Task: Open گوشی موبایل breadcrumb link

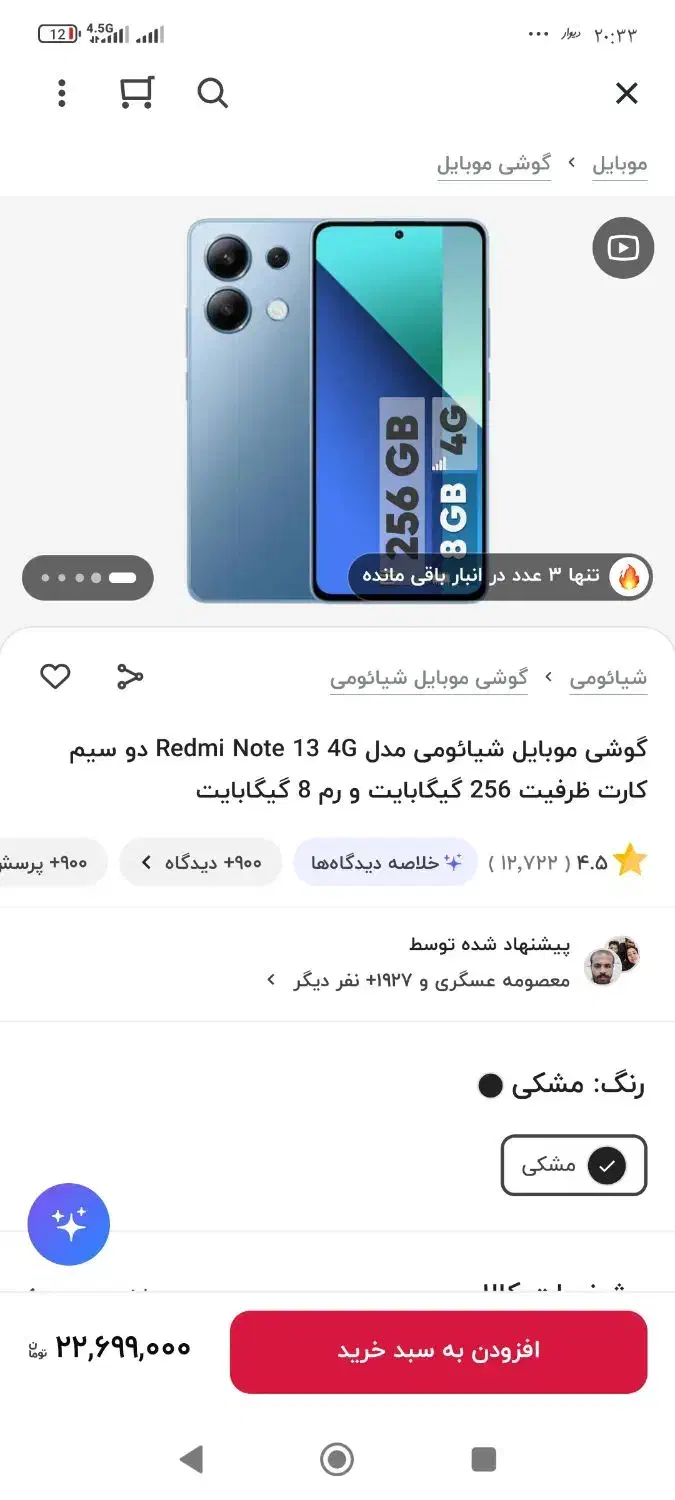Action: (494, 164)
